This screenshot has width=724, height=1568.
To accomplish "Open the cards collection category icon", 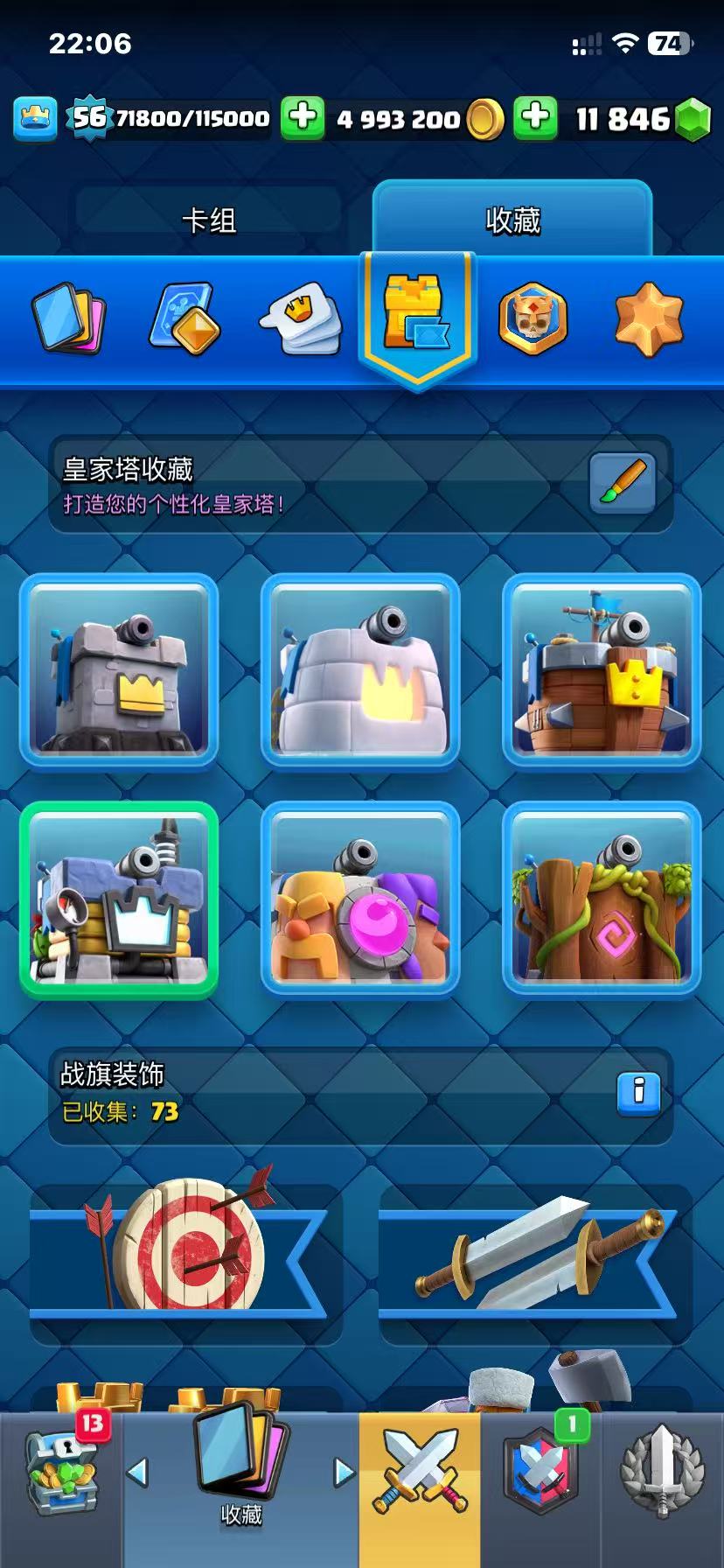I will click(x=68, y=318).
